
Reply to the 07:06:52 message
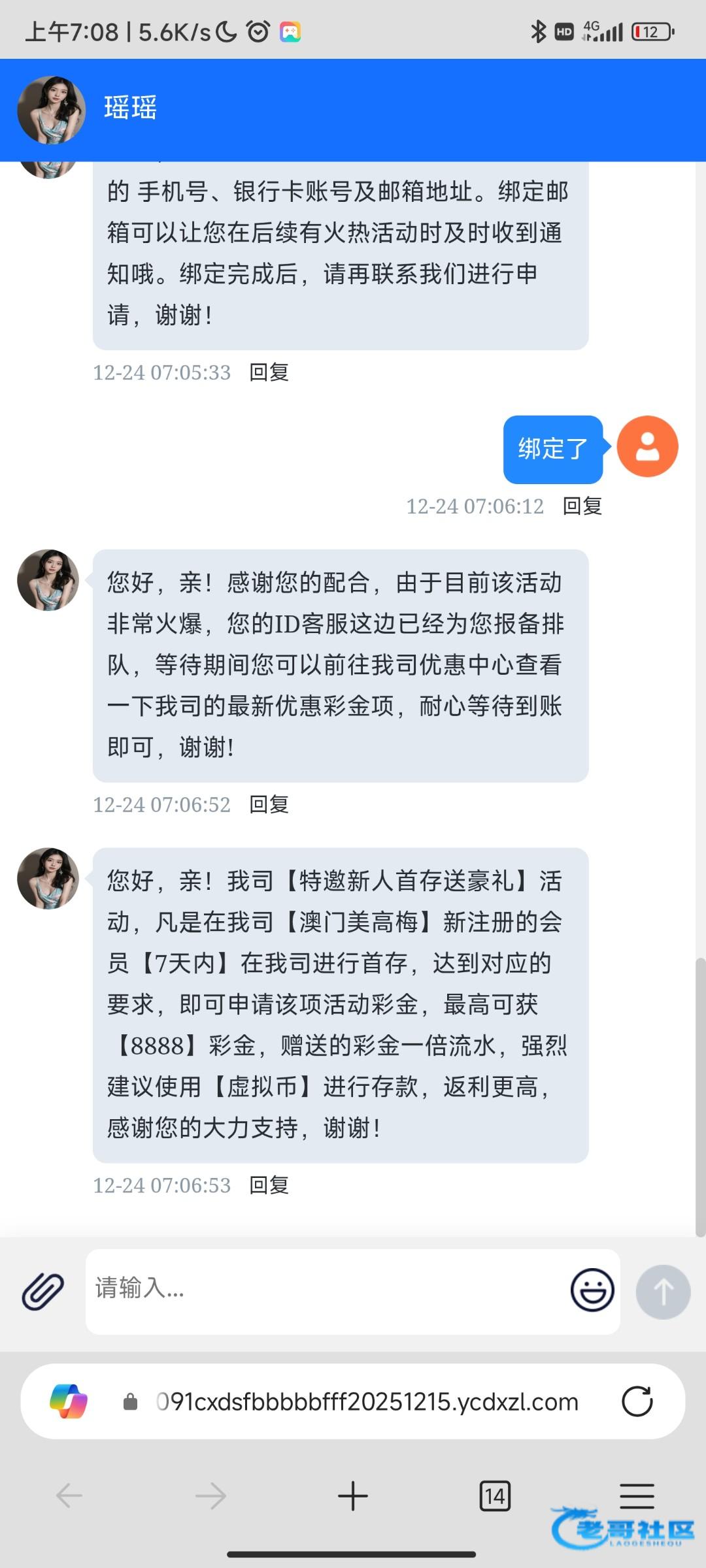click(x=269, y=804)
